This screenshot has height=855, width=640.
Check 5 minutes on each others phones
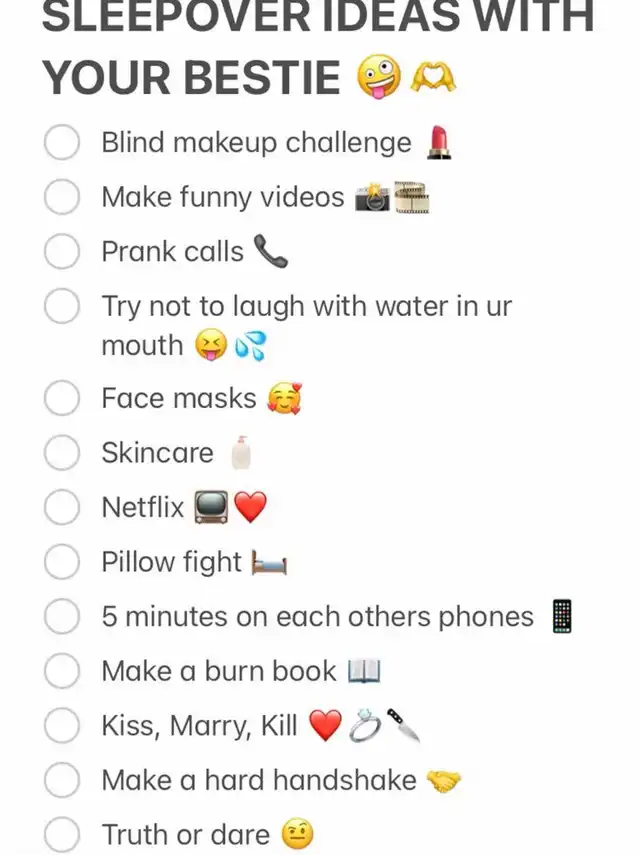coord(62,616)
